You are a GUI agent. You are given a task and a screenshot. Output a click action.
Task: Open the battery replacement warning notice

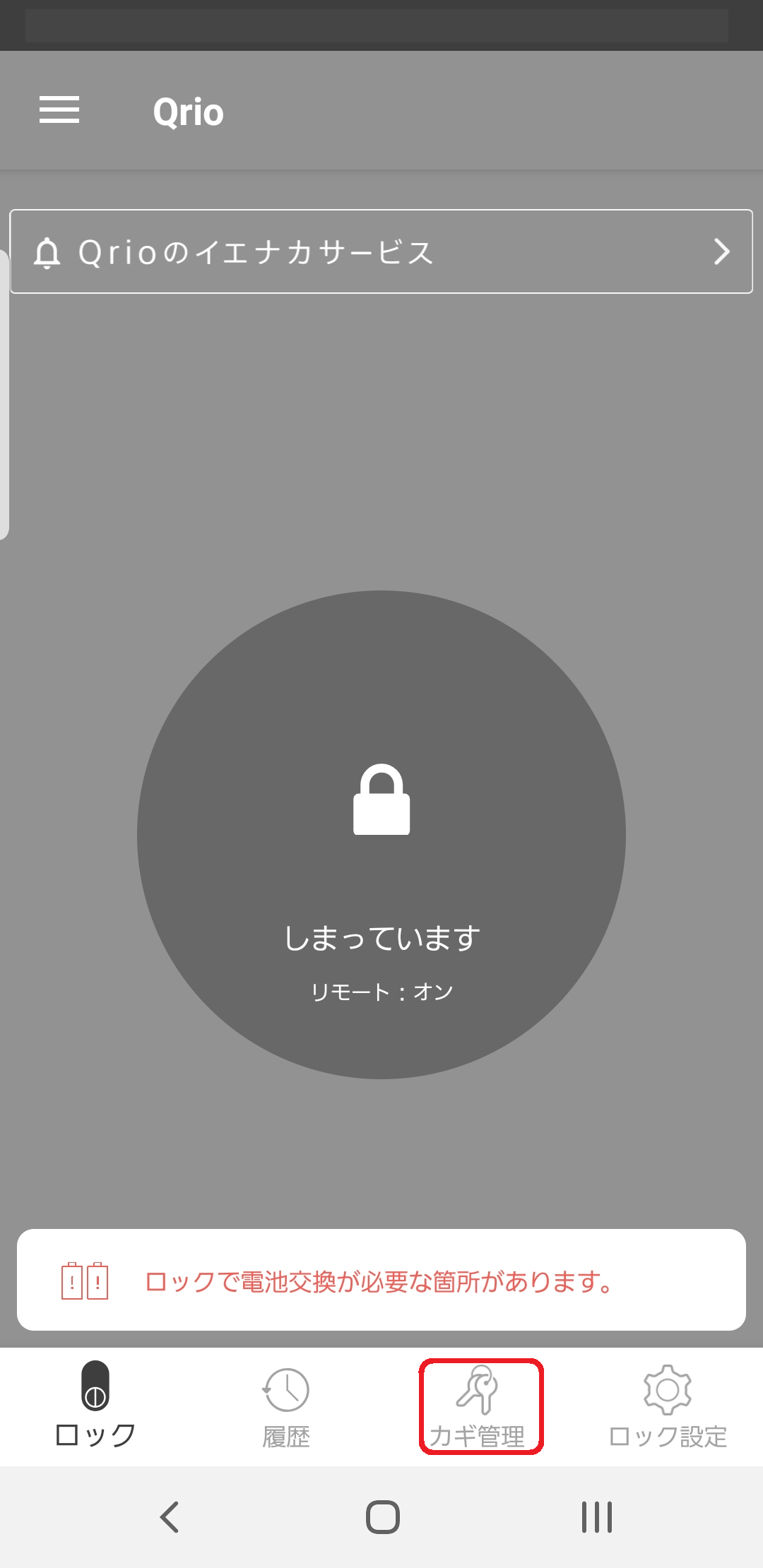tap(381, 1280)
